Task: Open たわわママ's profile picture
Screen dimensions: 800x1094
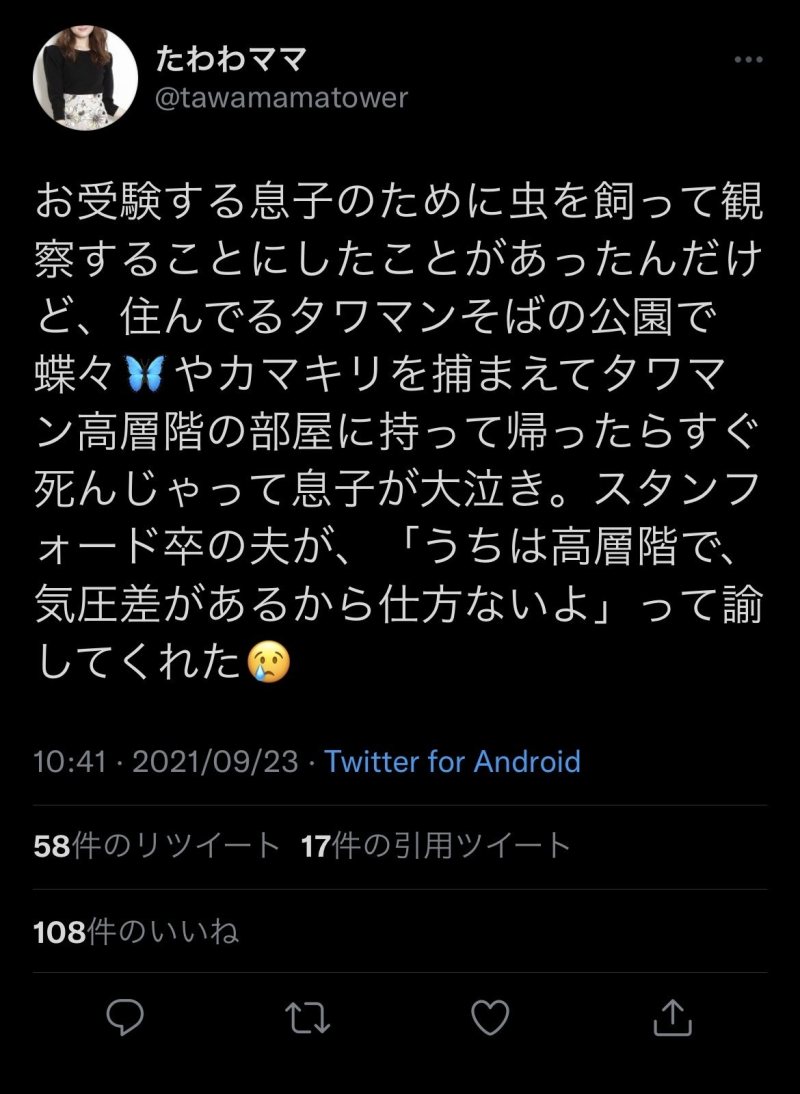Action: (x=85, y=78)
